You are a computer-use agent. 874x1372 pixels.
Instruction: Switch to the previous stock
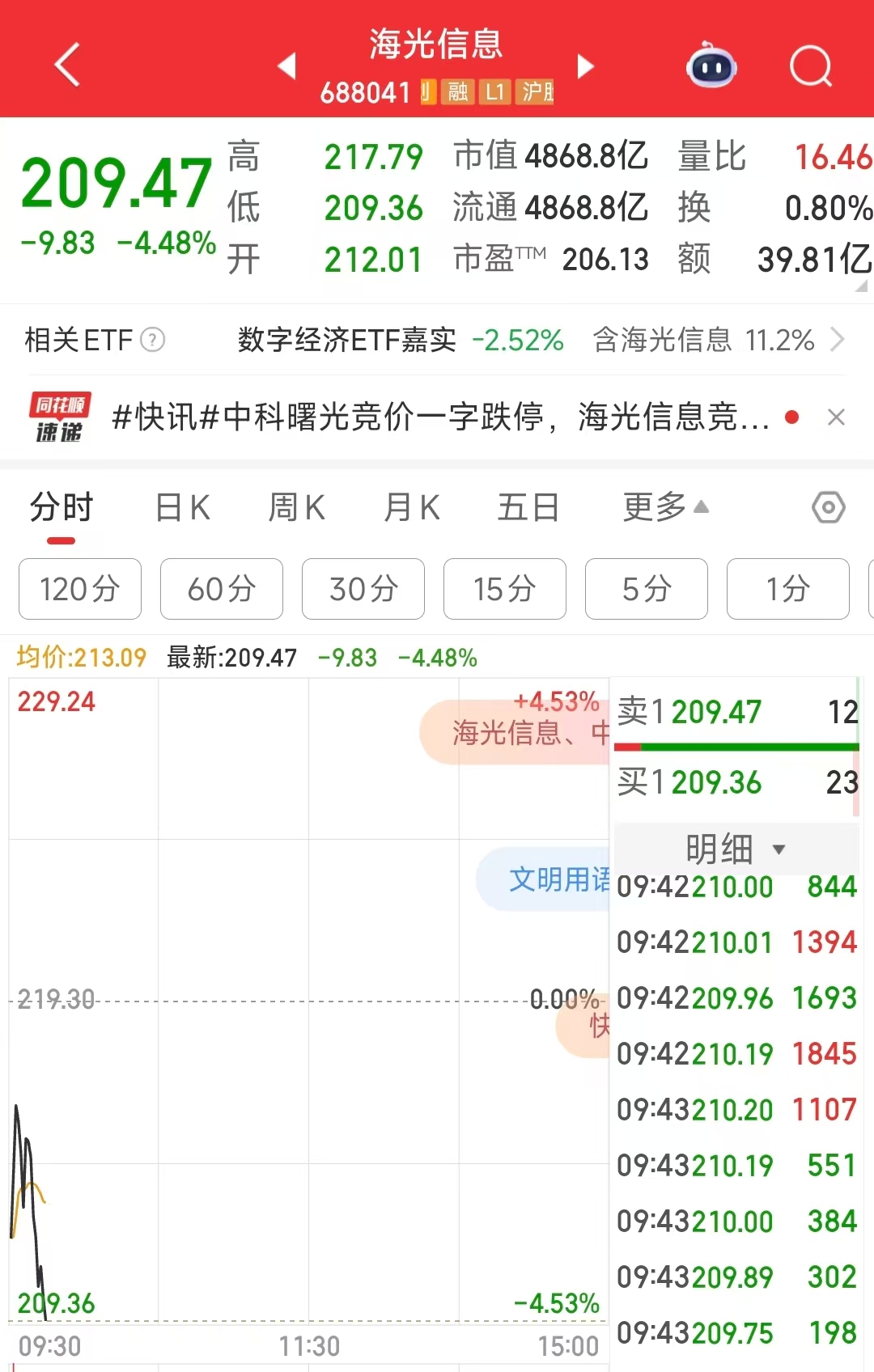287,66
